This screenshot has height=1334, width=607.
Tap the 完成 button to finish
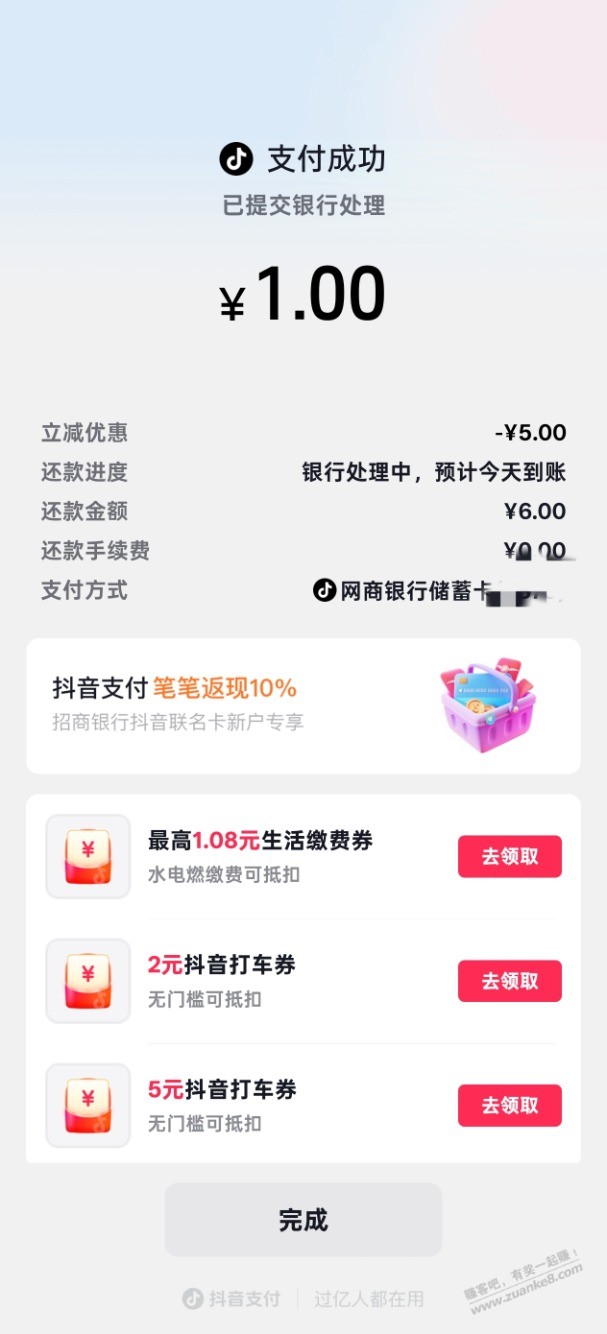click(x=303, y=1219)
